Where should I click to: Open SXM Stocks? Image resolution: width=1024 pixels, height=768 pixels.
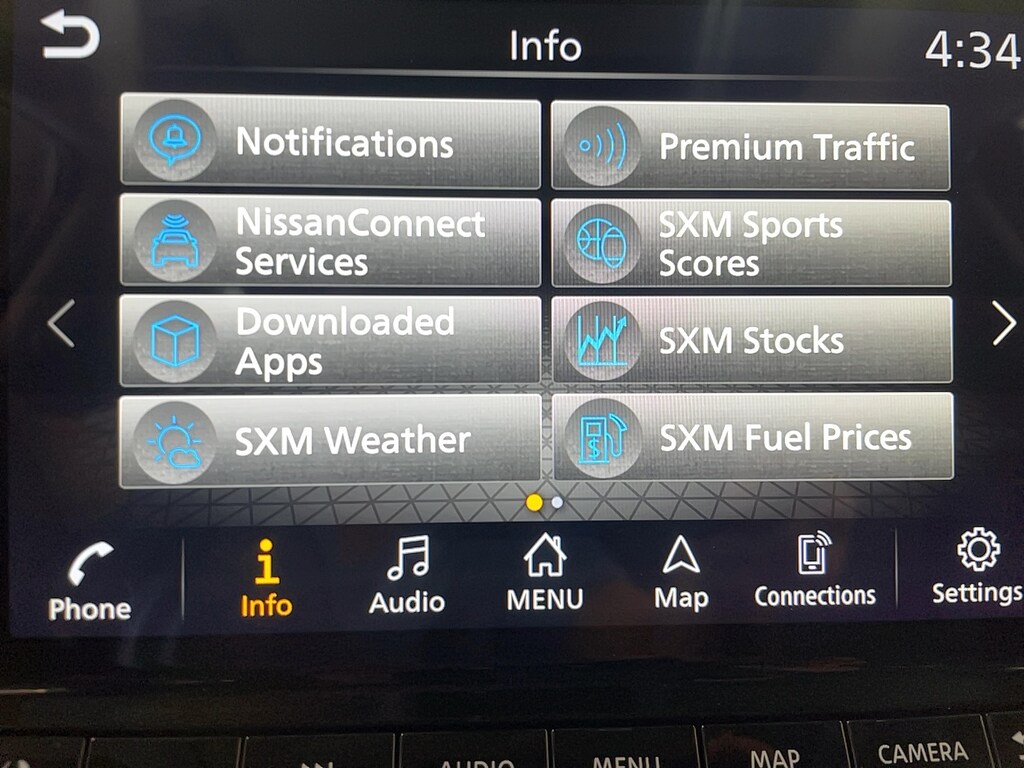click(x=750, y=340)
